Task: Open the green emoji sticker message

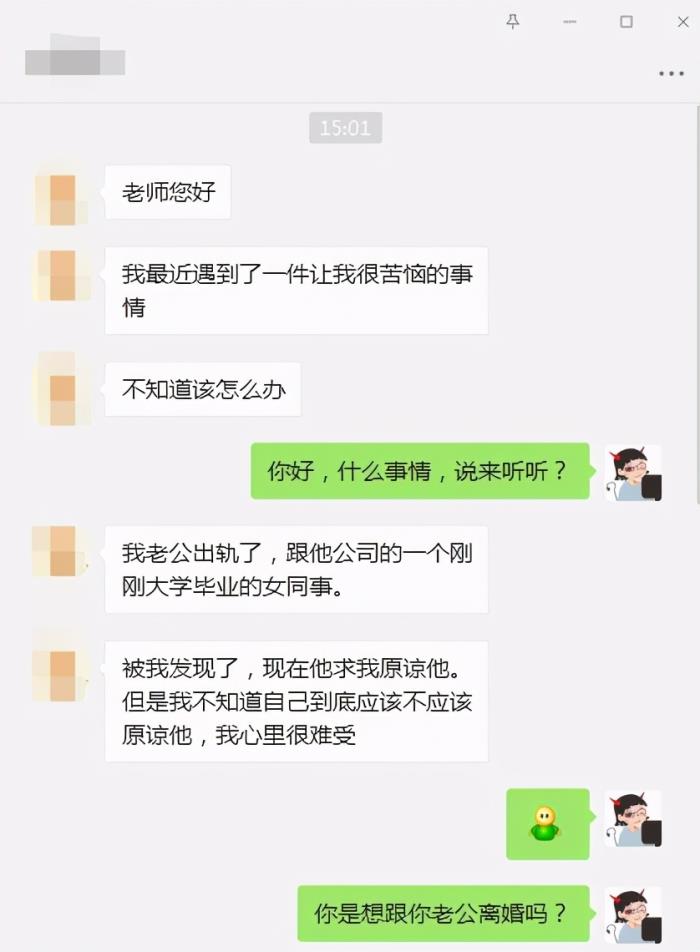Action: pos(547,824)
